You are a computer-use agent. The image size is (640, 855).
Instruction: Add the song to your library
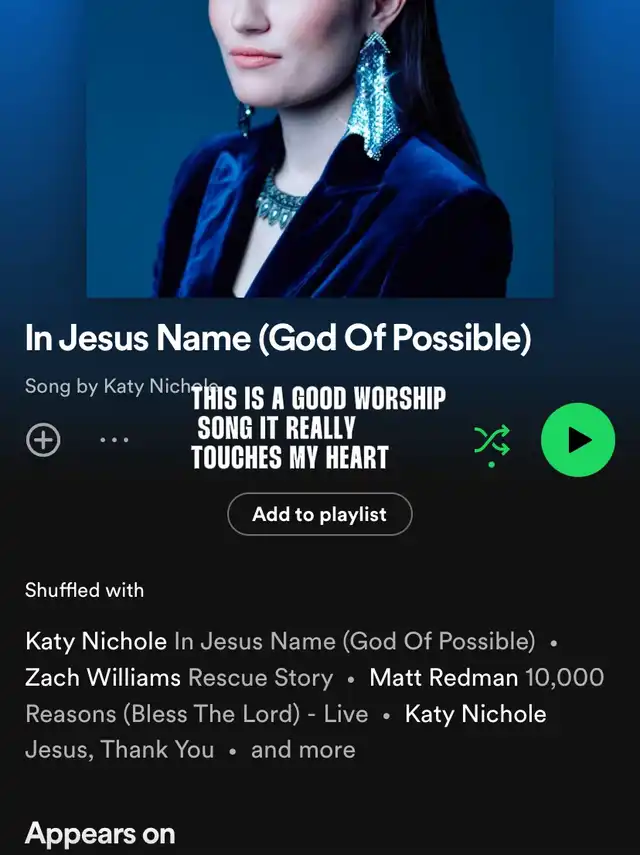click(43, 440)
